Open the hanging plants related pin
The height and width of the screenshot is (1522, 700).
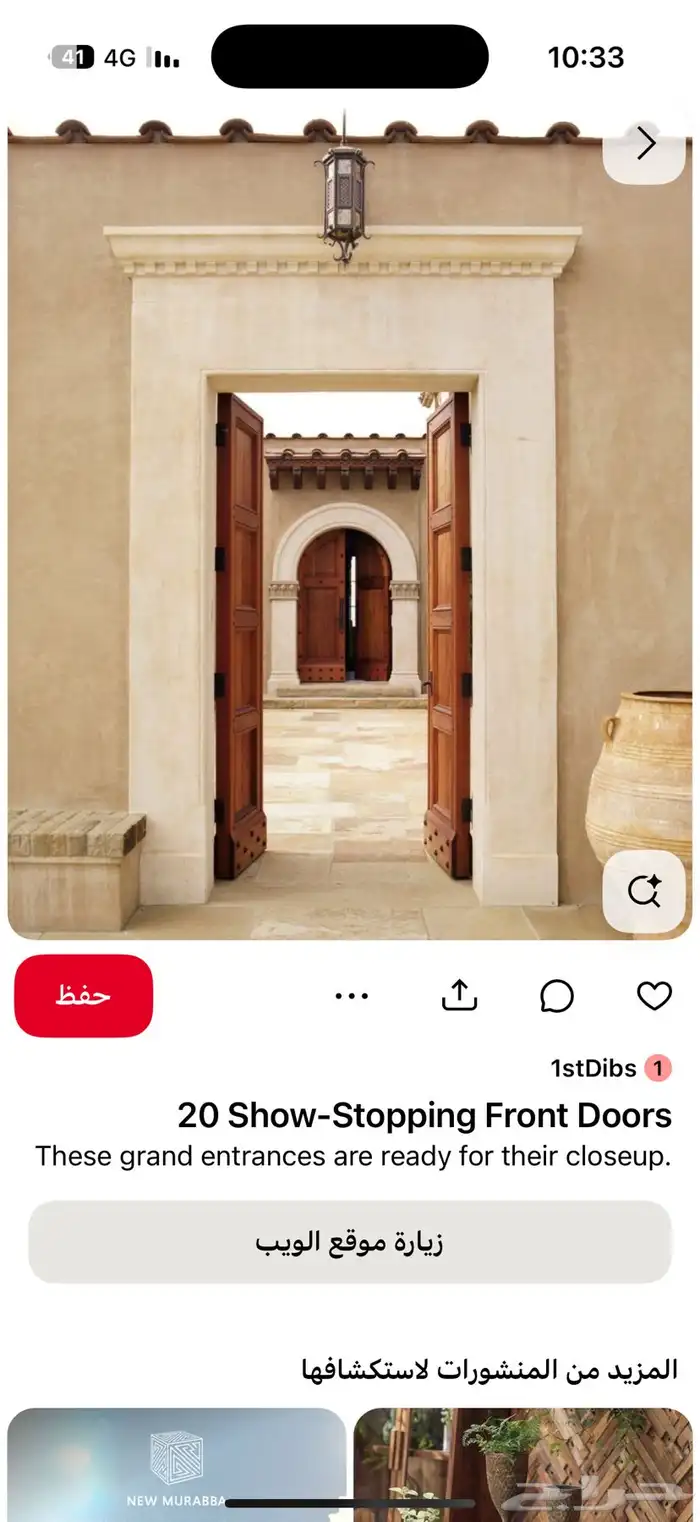(x=522, y=1465)
